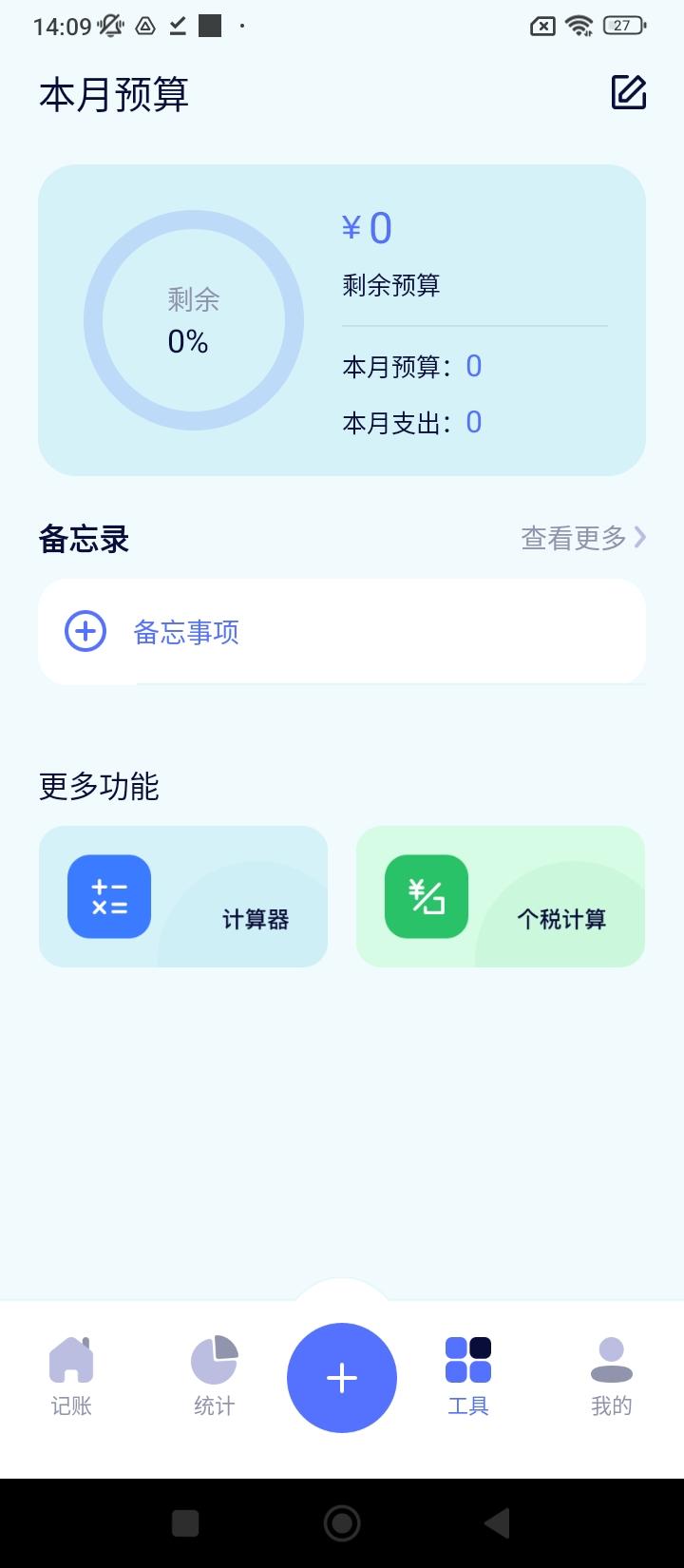The height and width of the screenshot is (1568, 684).
Task: Open the 我的 profile icon
Action: click(x=611, y=1359)
